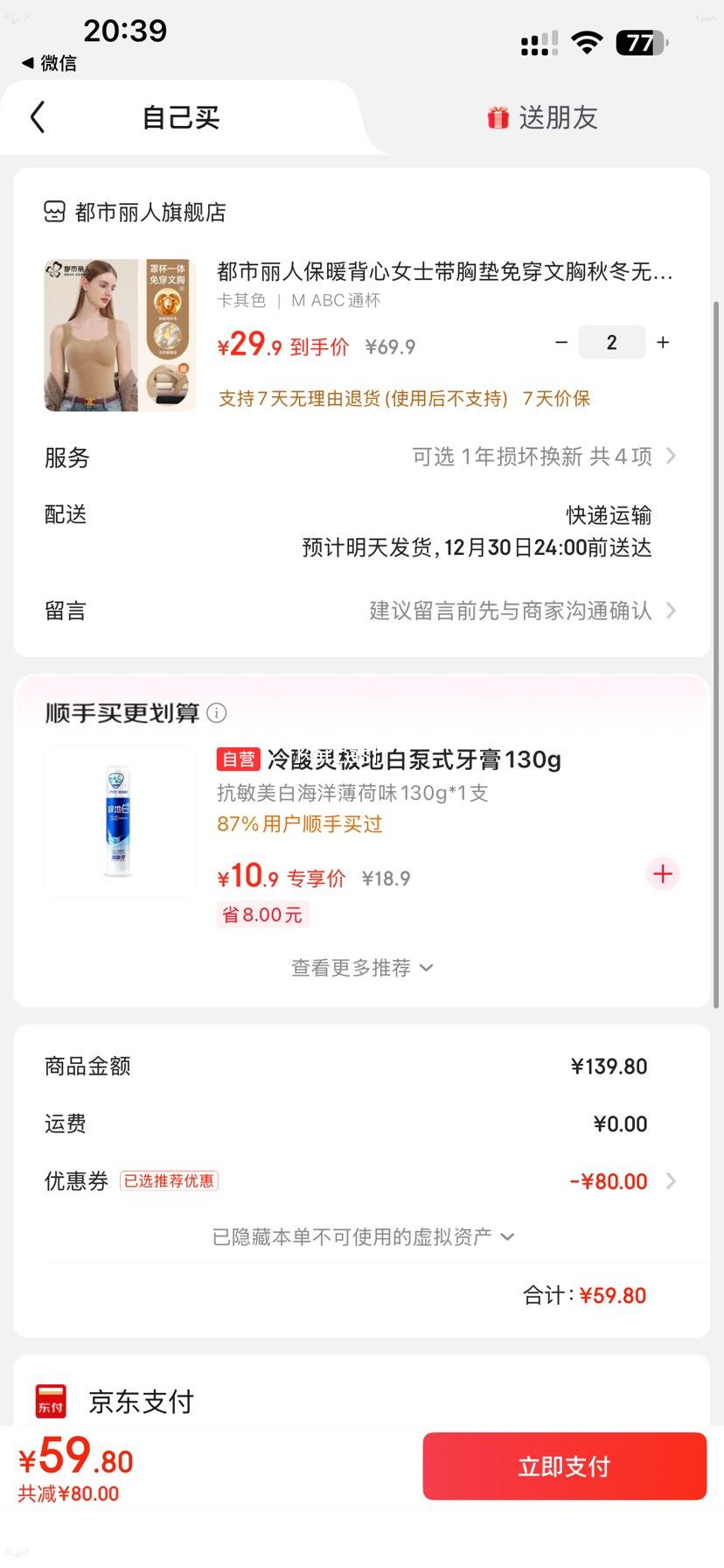Expand 已隐藏本单不可使用的虚拟资产
This screenshot has height=1568, width=724.
[363, 1236]
